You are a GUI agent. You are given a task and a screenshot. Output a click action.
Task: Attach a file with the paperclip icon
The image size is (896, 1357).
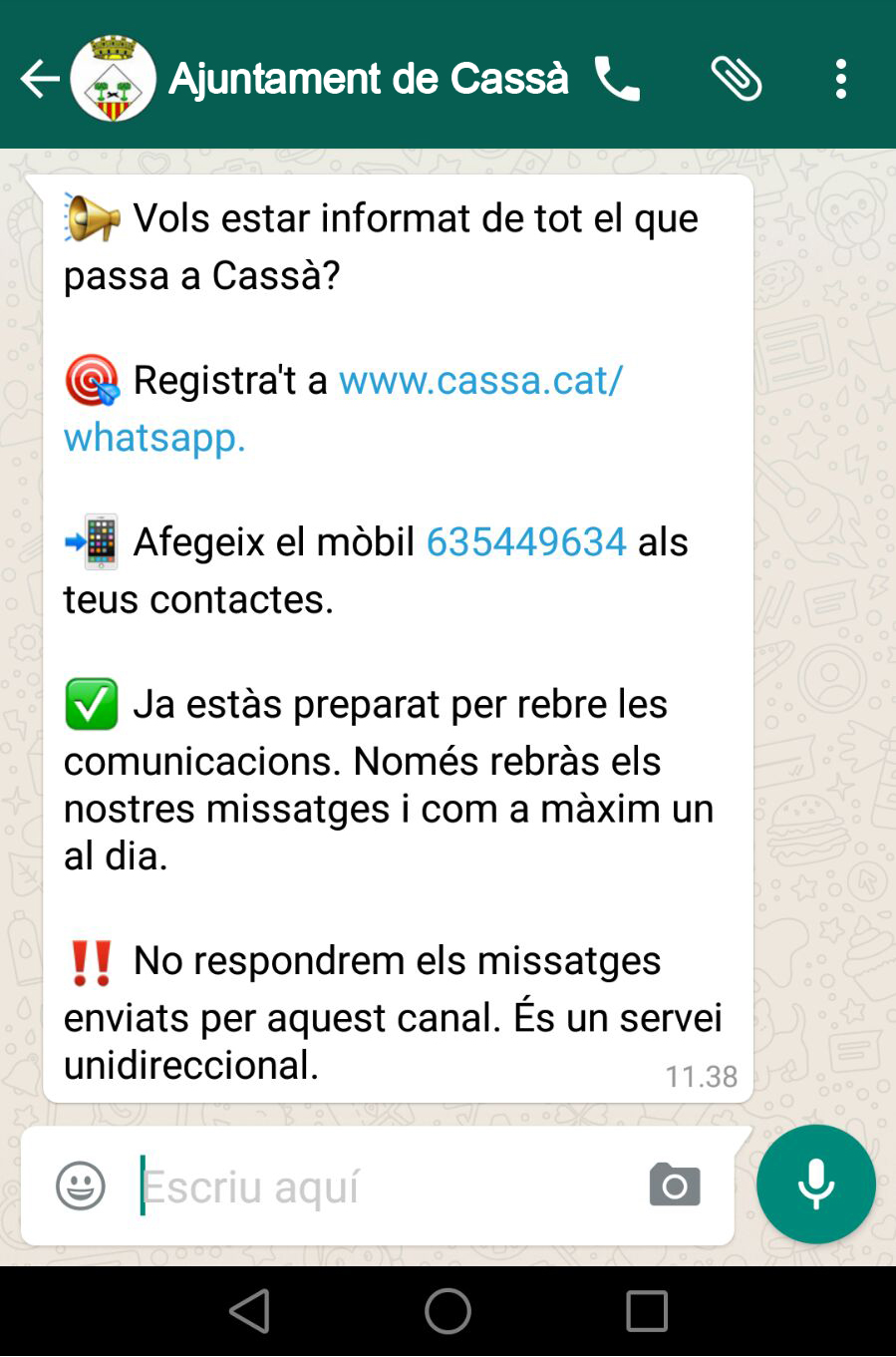(x=736, y=79)
